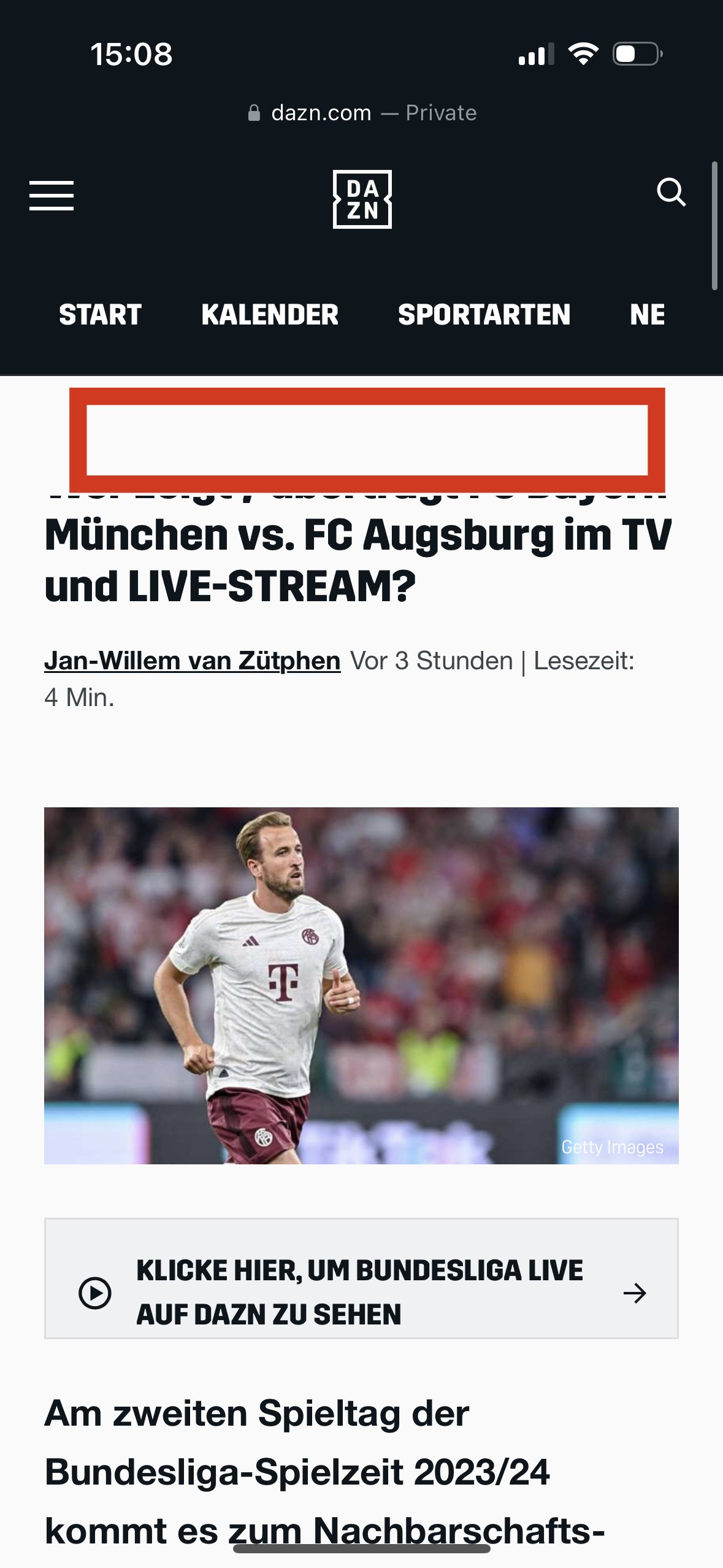Open the SPORTARTEN section

click(484, 315)
